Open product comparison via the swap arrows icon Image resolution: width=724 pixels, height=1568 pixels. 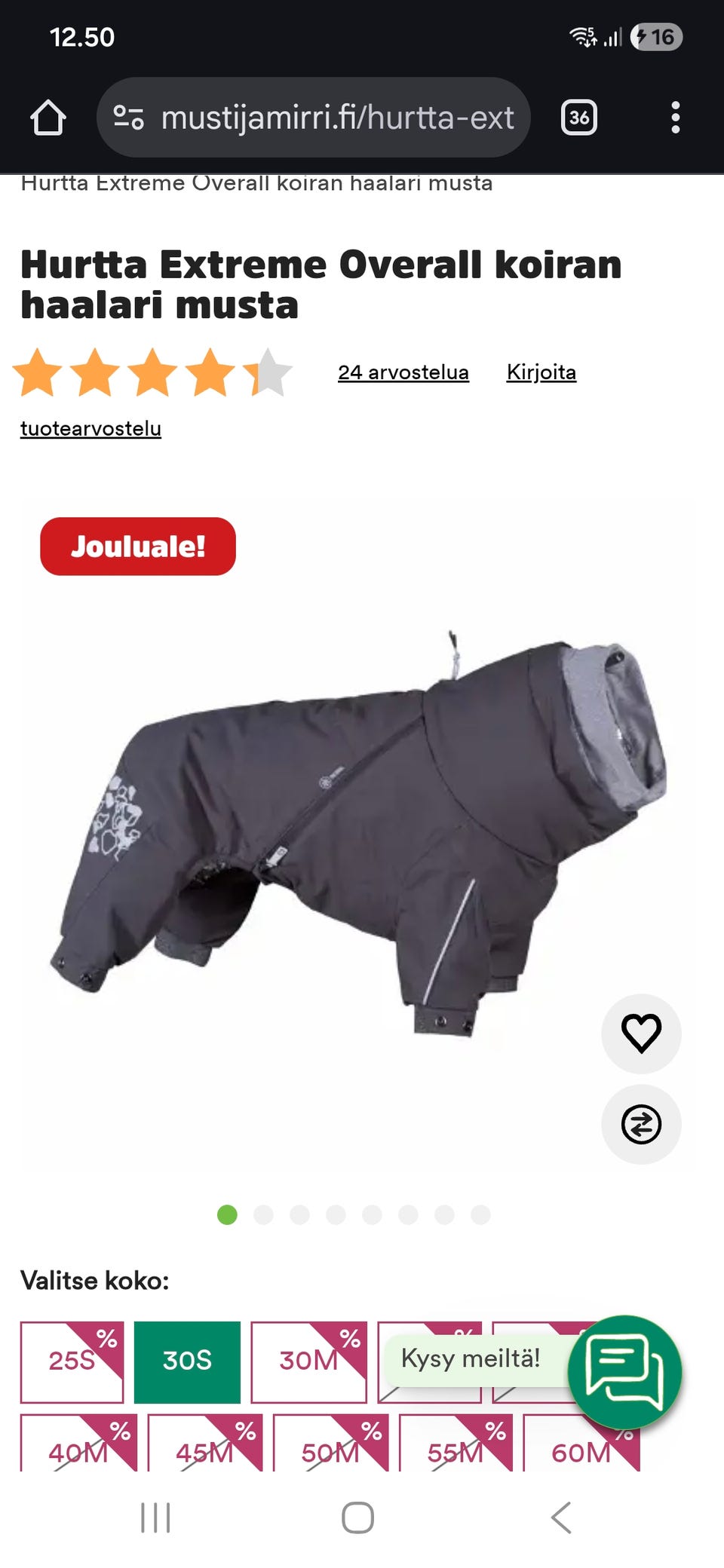[x=640, y=1124]
